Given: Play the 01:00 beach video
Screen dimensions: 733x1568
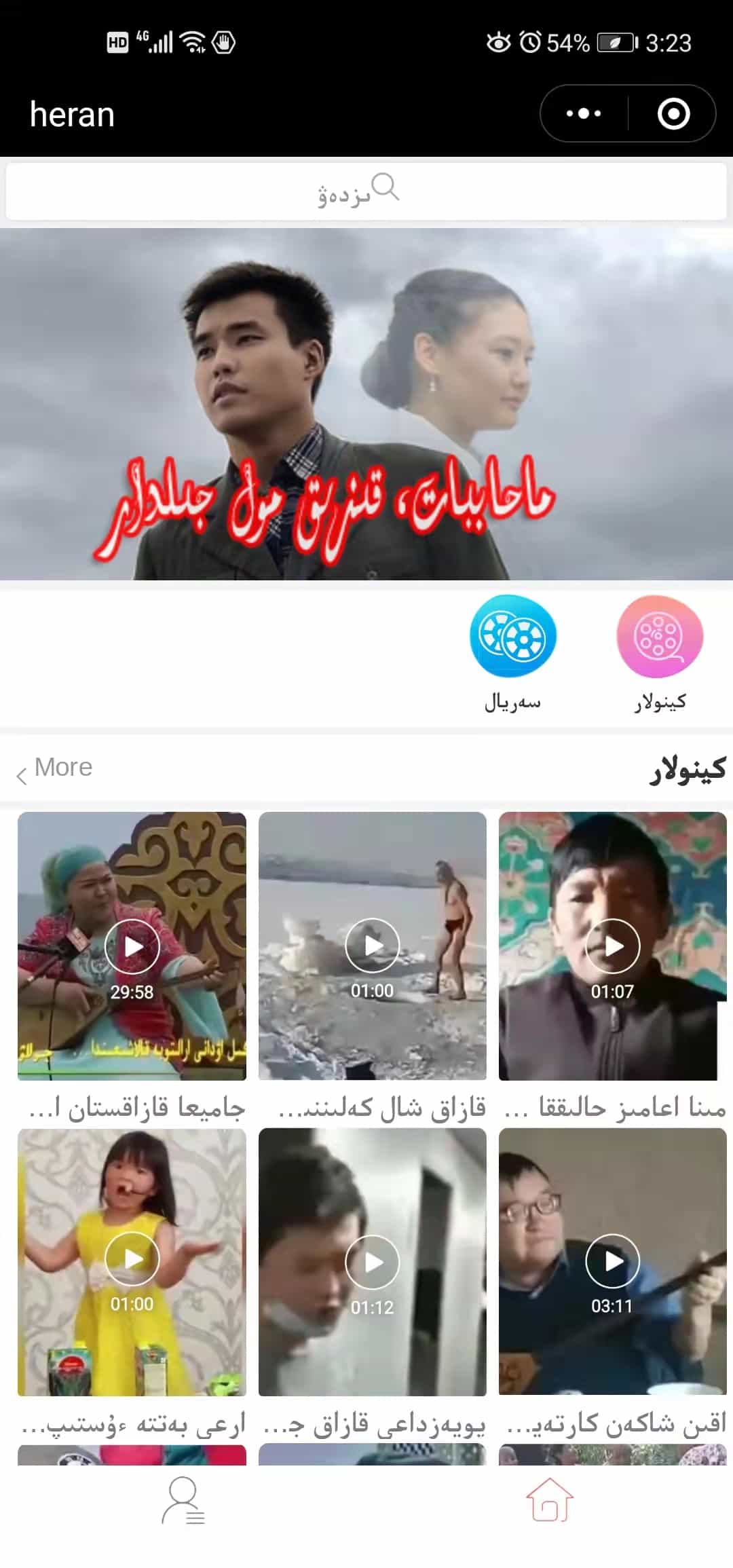Looking at the screenshot, I should (x=373, y=945).
